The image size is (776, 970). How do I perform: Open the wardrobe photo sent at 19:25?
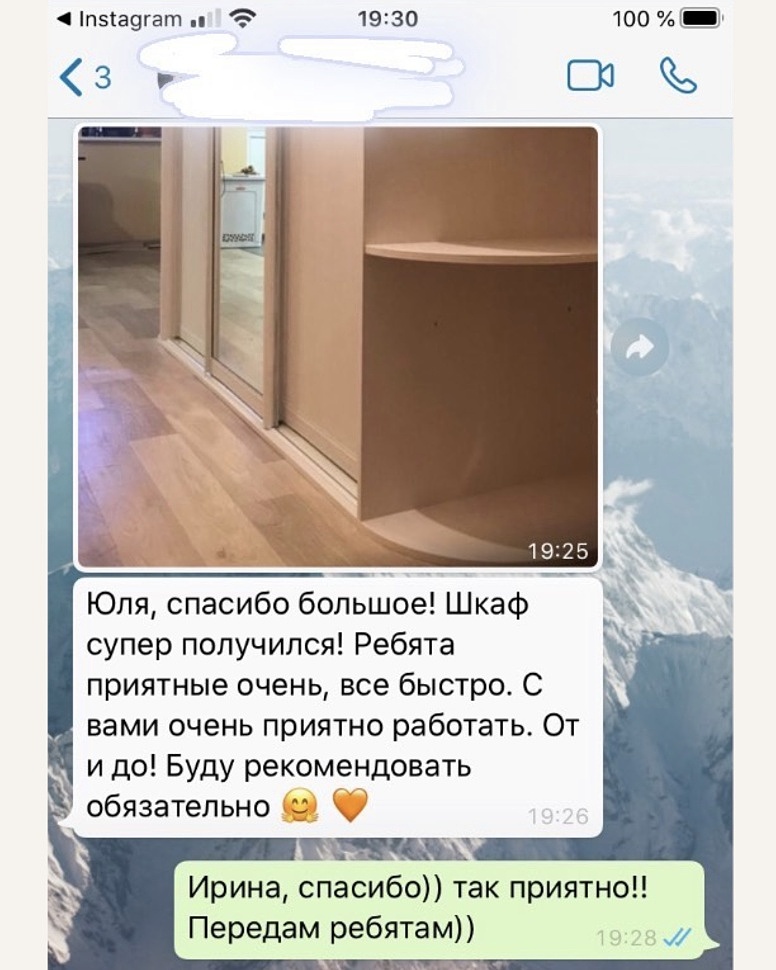[x=338, y=346]
